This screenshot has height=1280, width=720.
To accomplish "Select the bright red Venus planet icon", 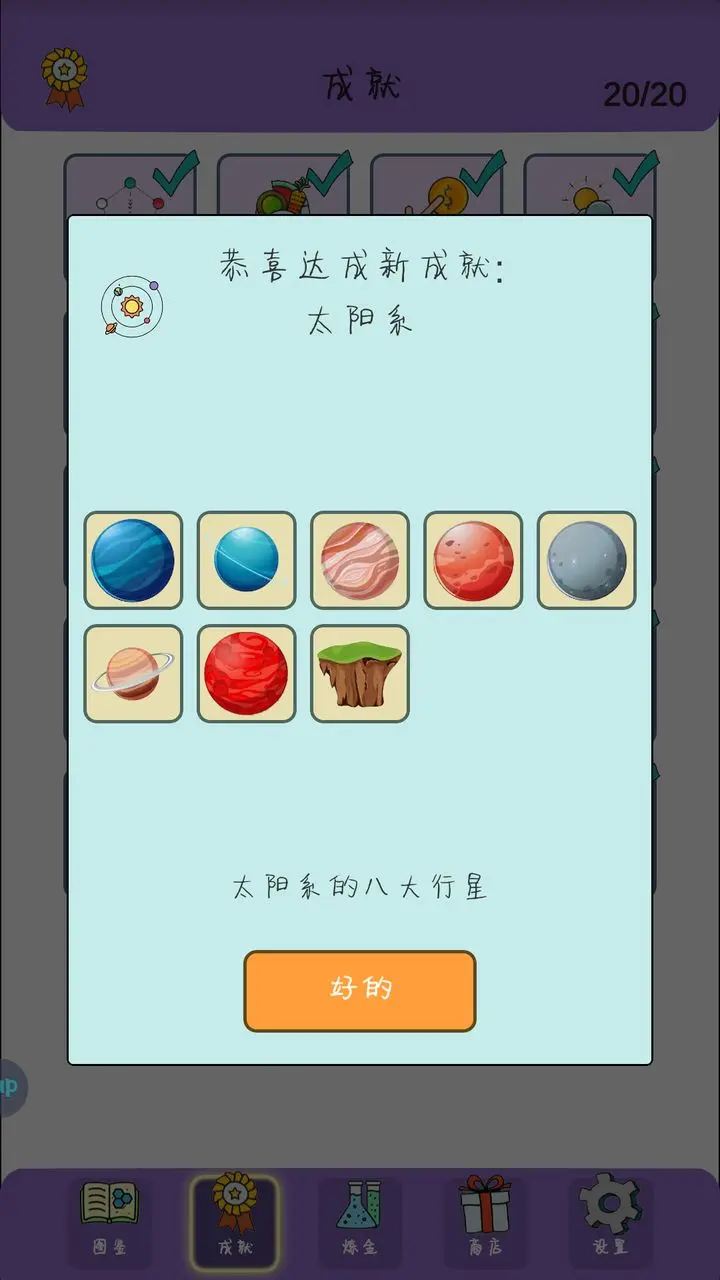I will point(246,673).
